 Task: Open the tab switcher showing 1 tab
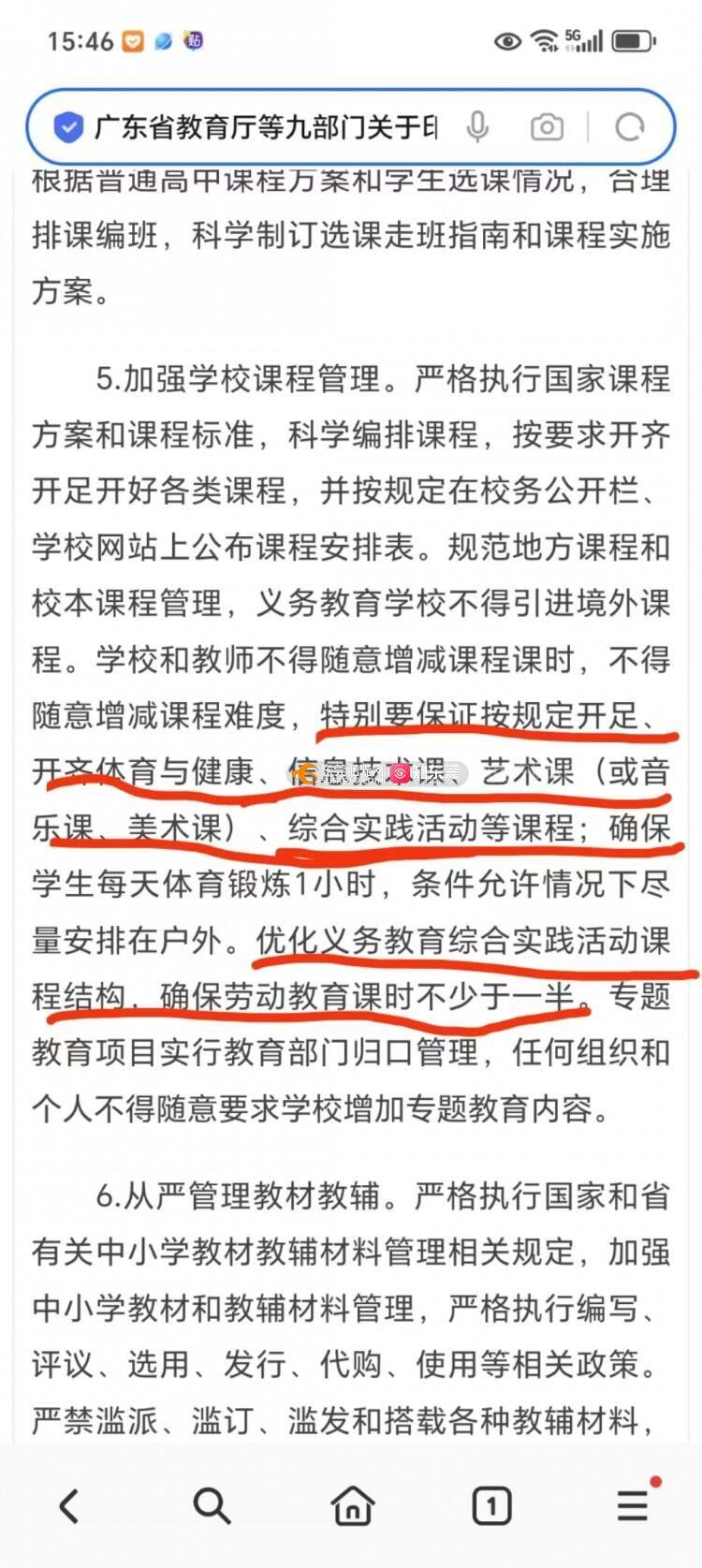coord(491,1506)
